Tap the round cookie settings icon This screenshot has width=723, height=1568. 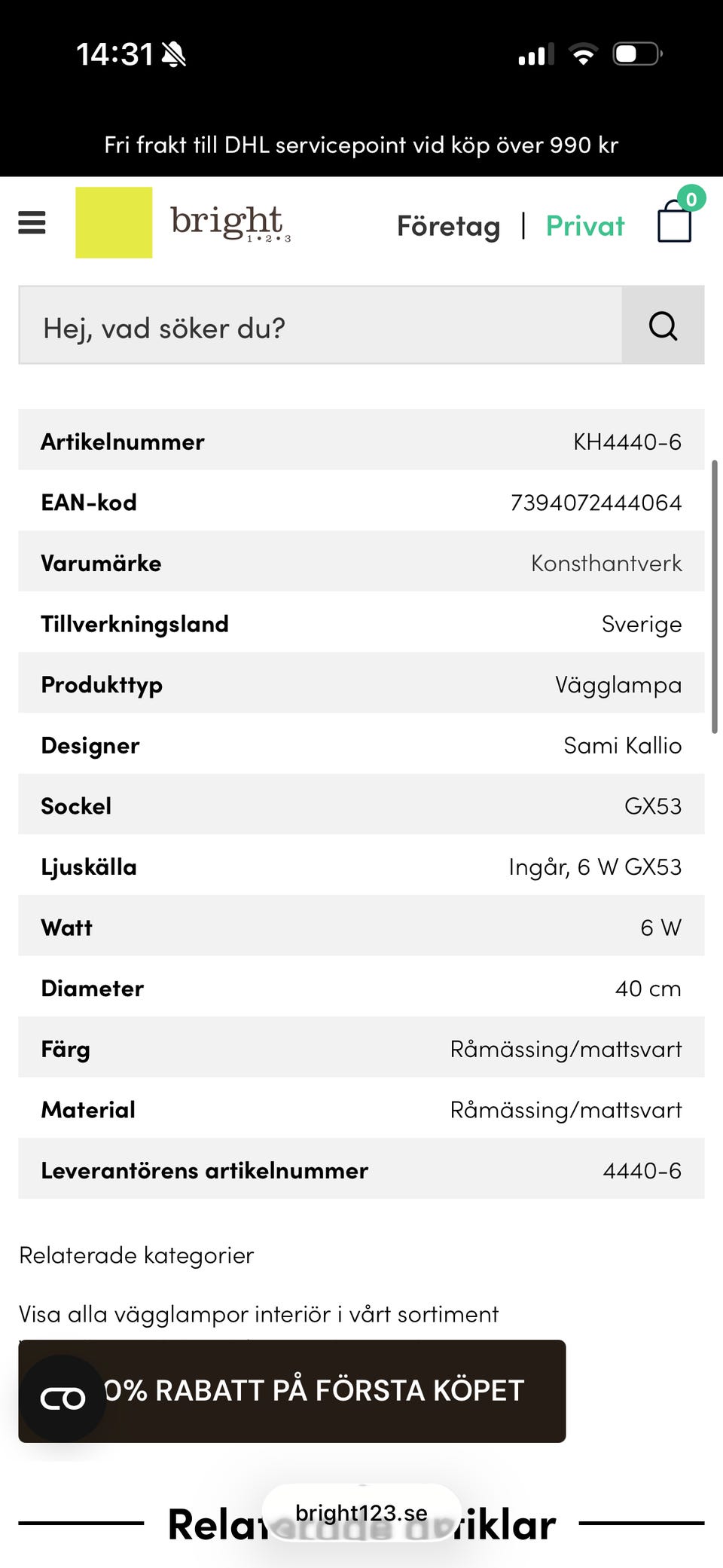click(63, 1398)
